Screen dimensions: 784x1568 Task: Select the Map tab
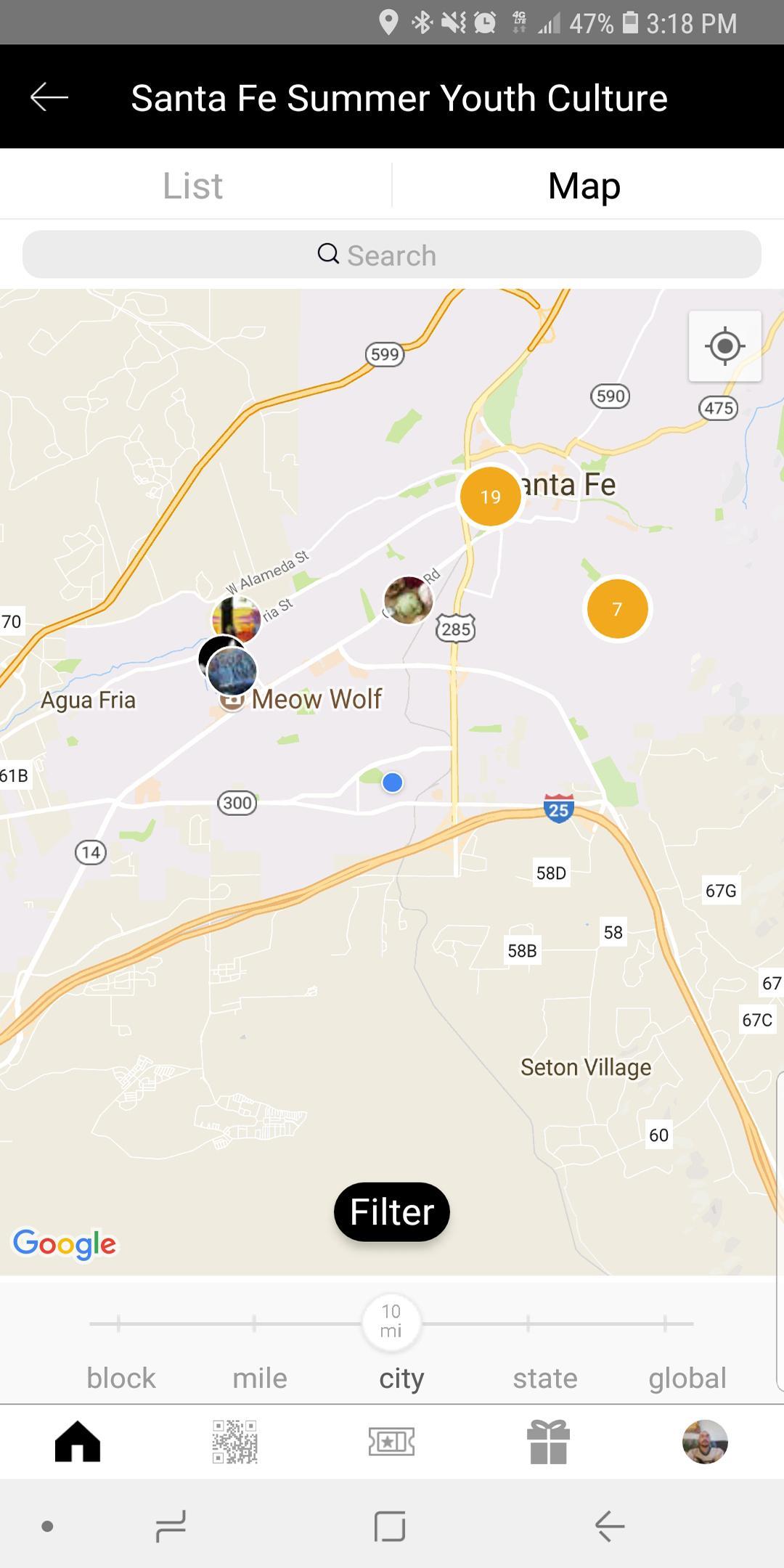tap(584, 186)
